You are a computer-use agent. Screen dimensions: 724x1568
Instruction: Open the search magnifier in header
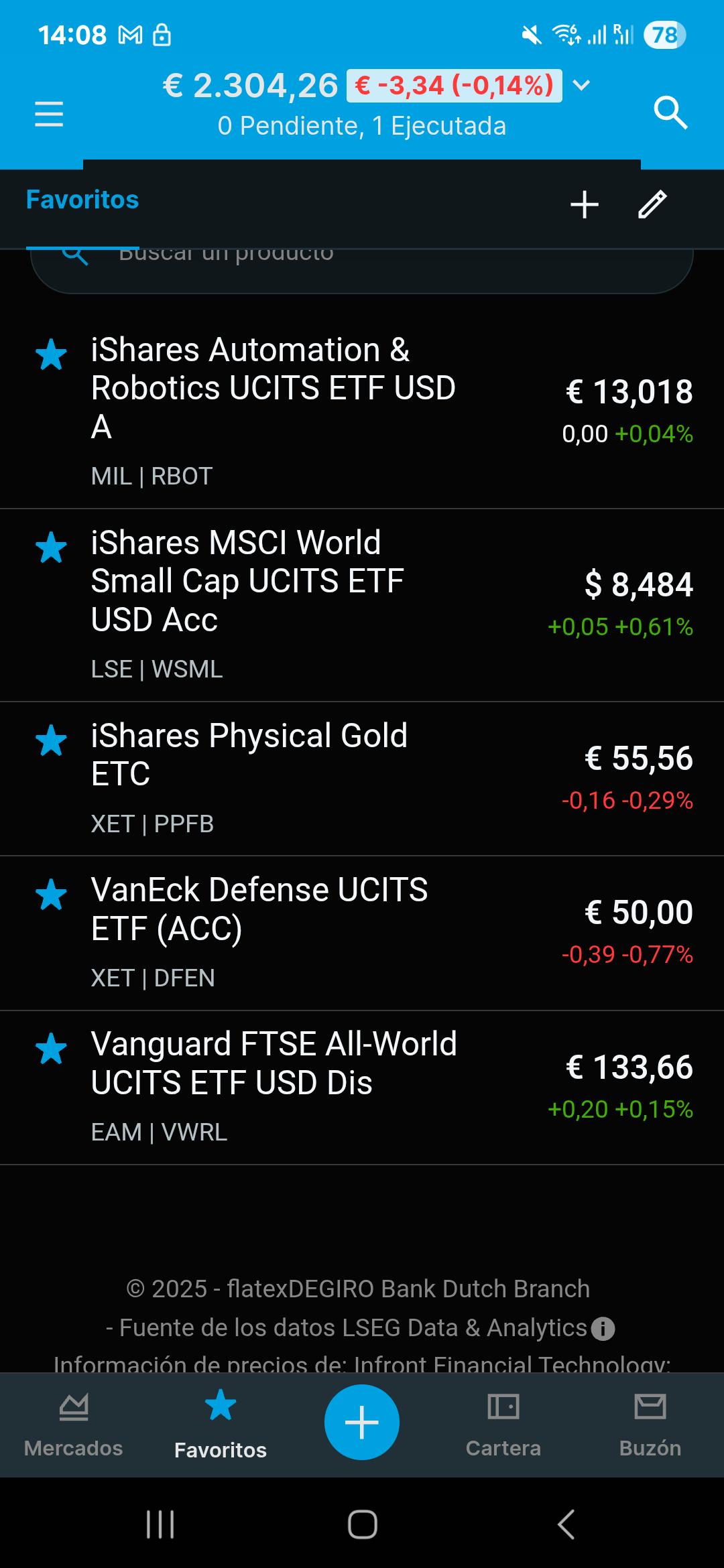tap(671, 112)
